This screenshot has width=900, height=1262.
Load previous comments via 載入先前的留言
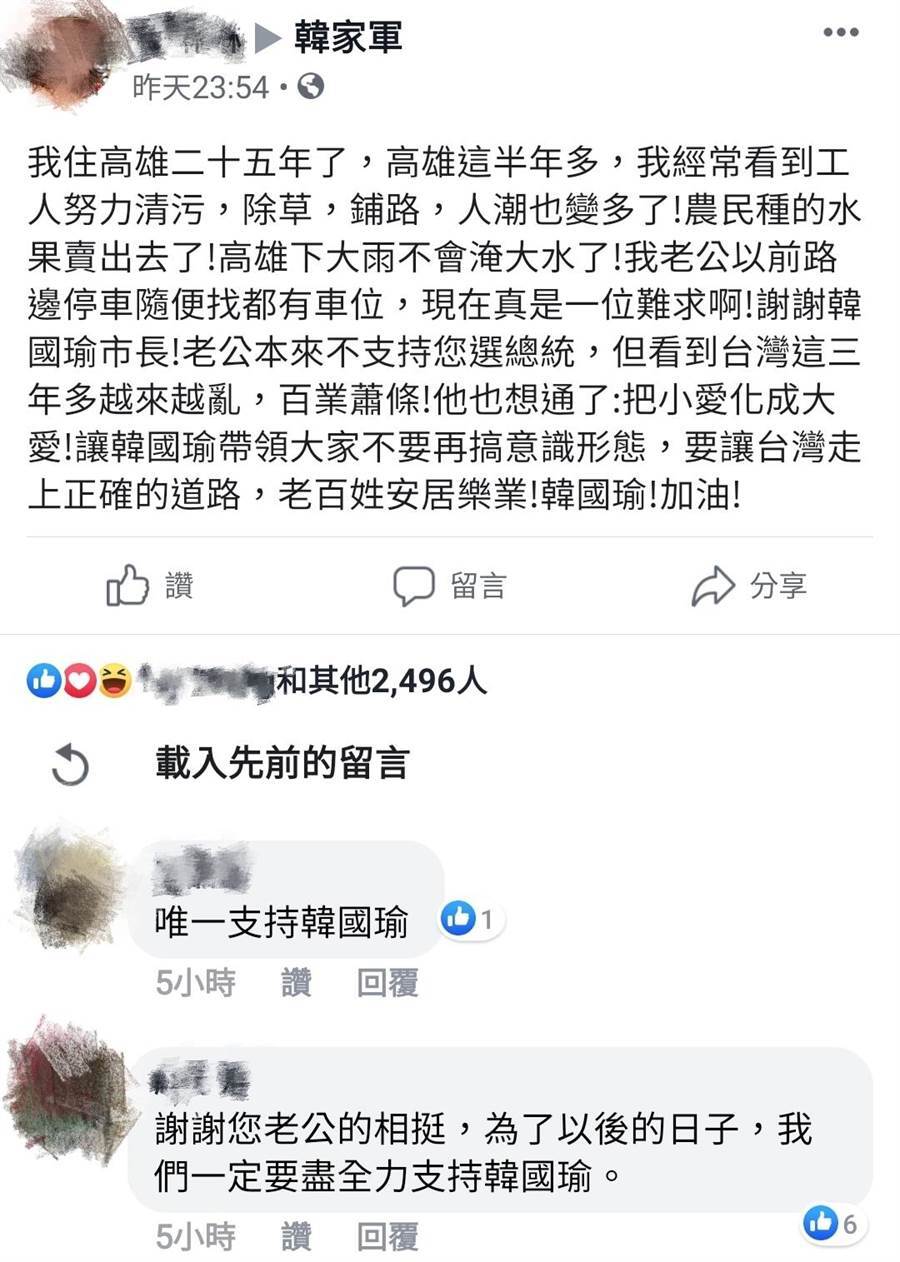point(281,763)
